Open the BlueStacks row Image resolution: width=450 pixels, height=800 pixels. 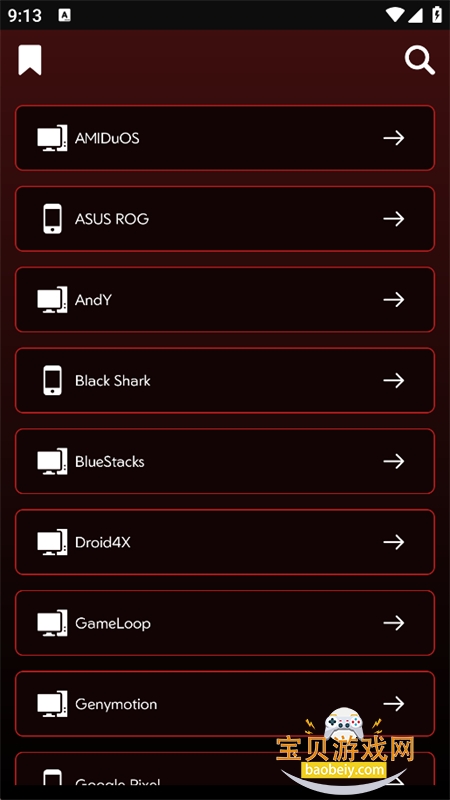(224, 461)
